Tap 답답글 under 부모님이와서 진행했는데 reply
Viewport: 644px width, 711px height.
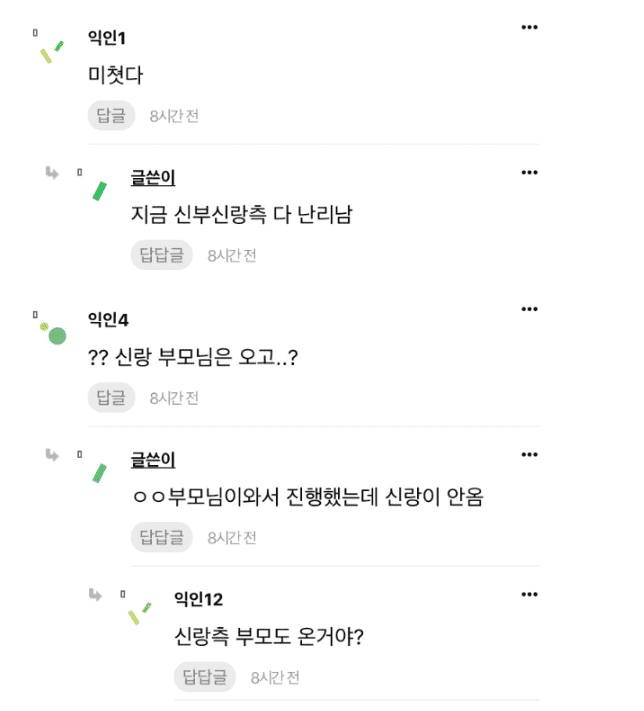[160, 537]
